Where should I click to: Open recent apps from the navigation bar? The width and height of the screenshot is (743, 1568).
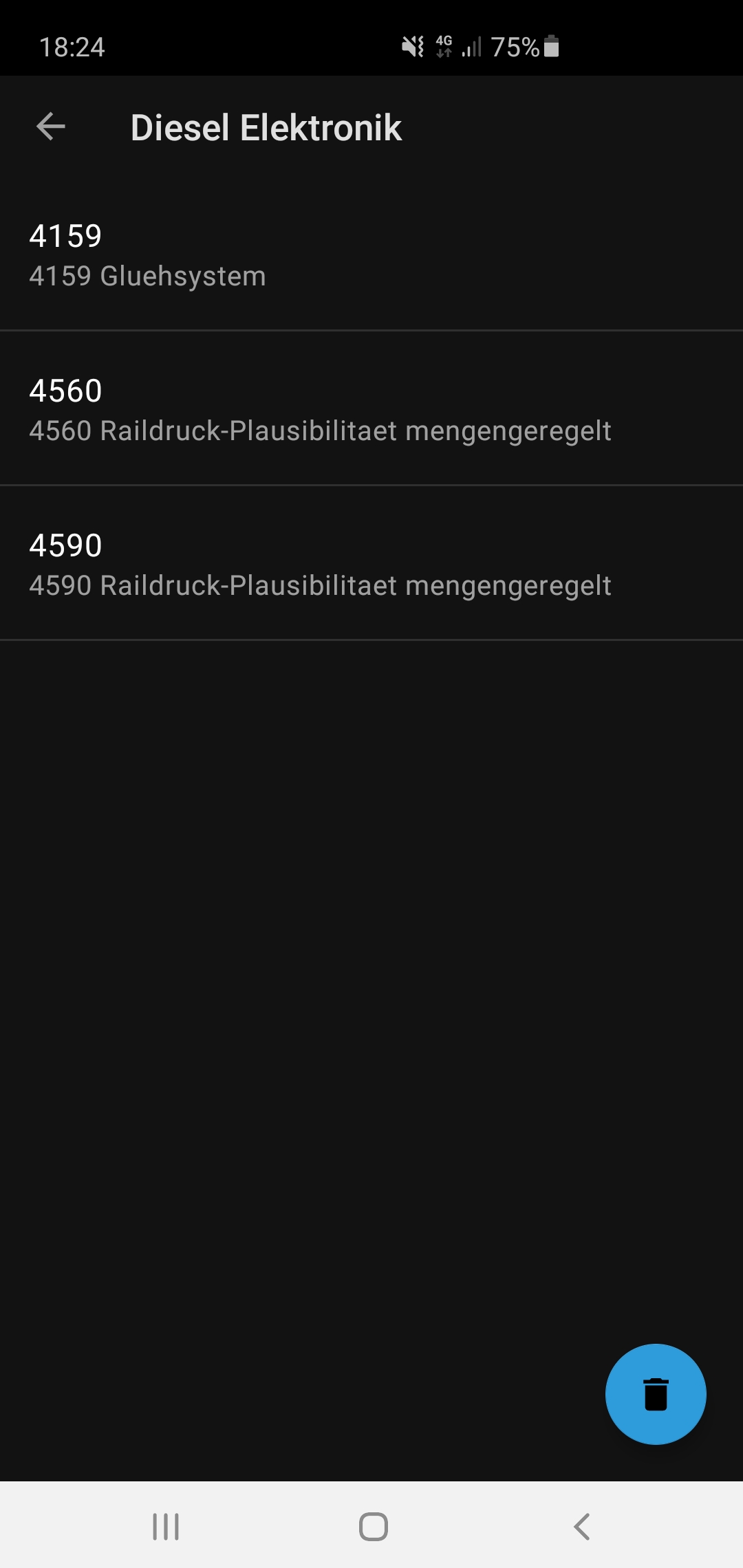166,1527
